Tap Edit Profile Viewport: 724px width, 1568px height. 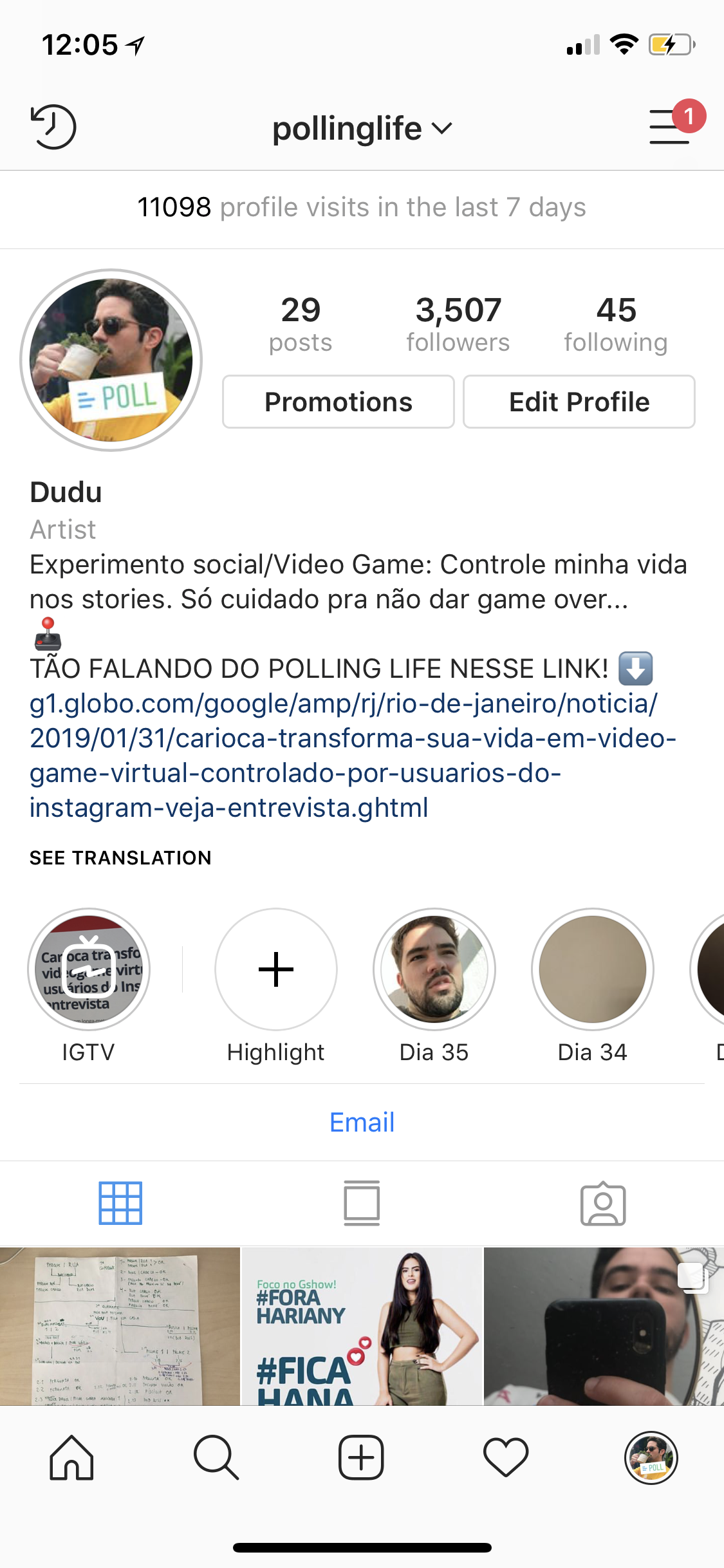[x=579, y=402]
